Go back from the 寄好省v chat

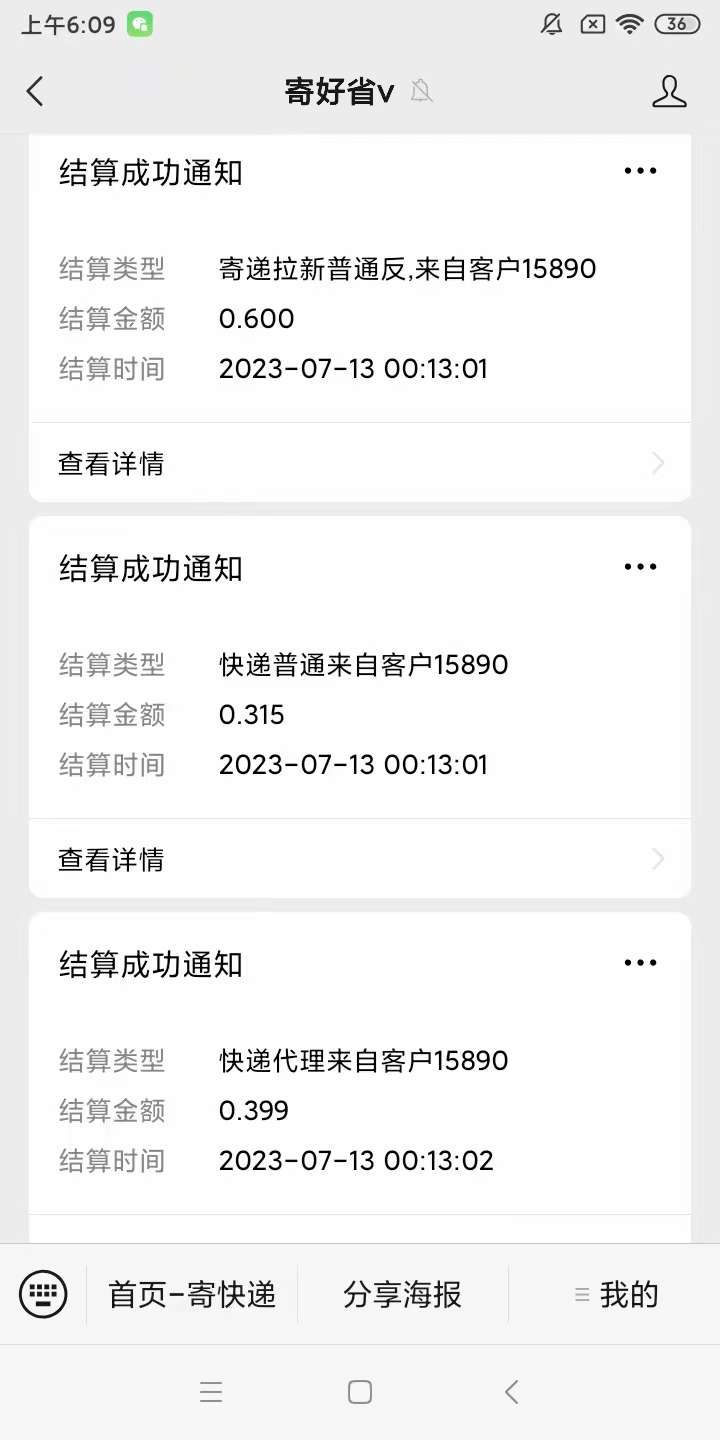coord(35,92)
